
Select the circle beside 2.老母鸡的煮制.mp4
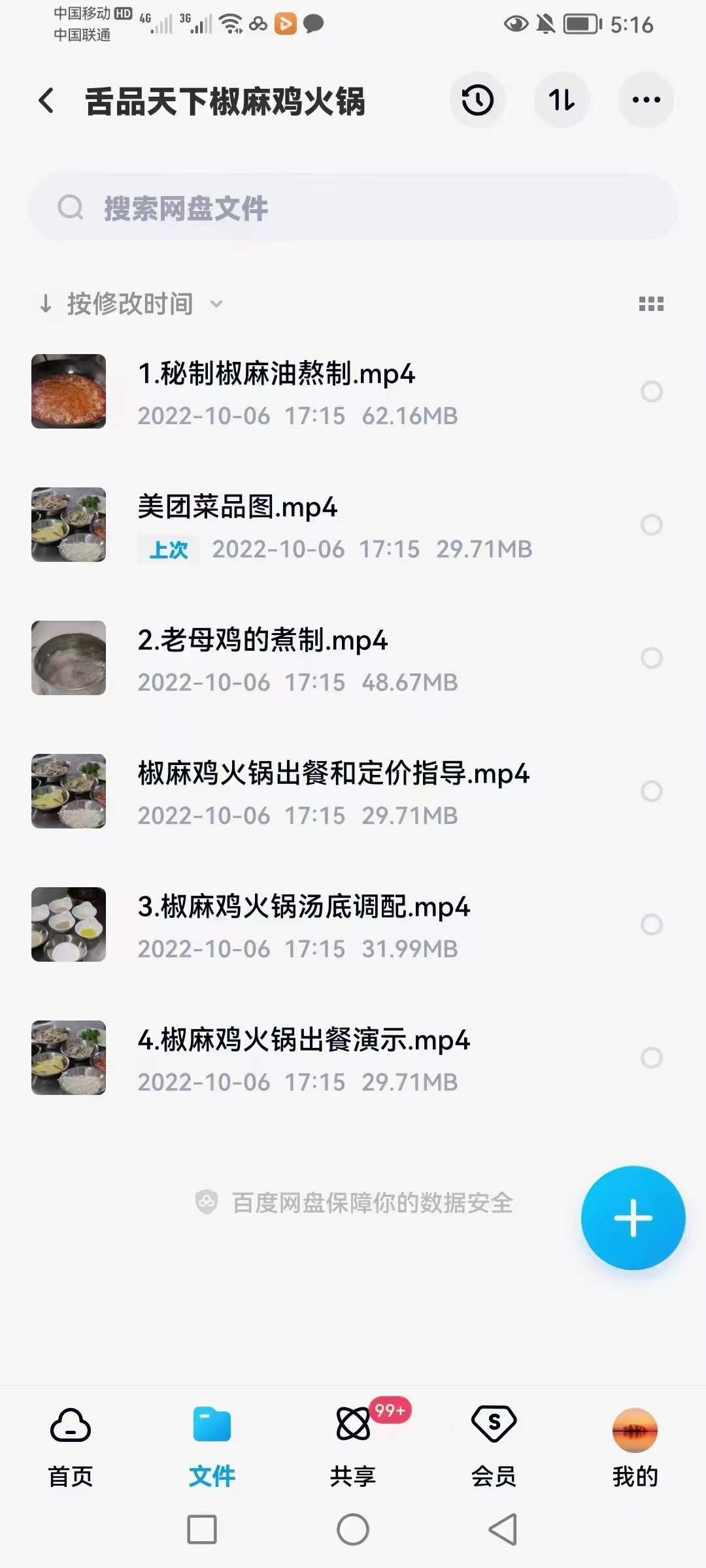click(650, 658)
